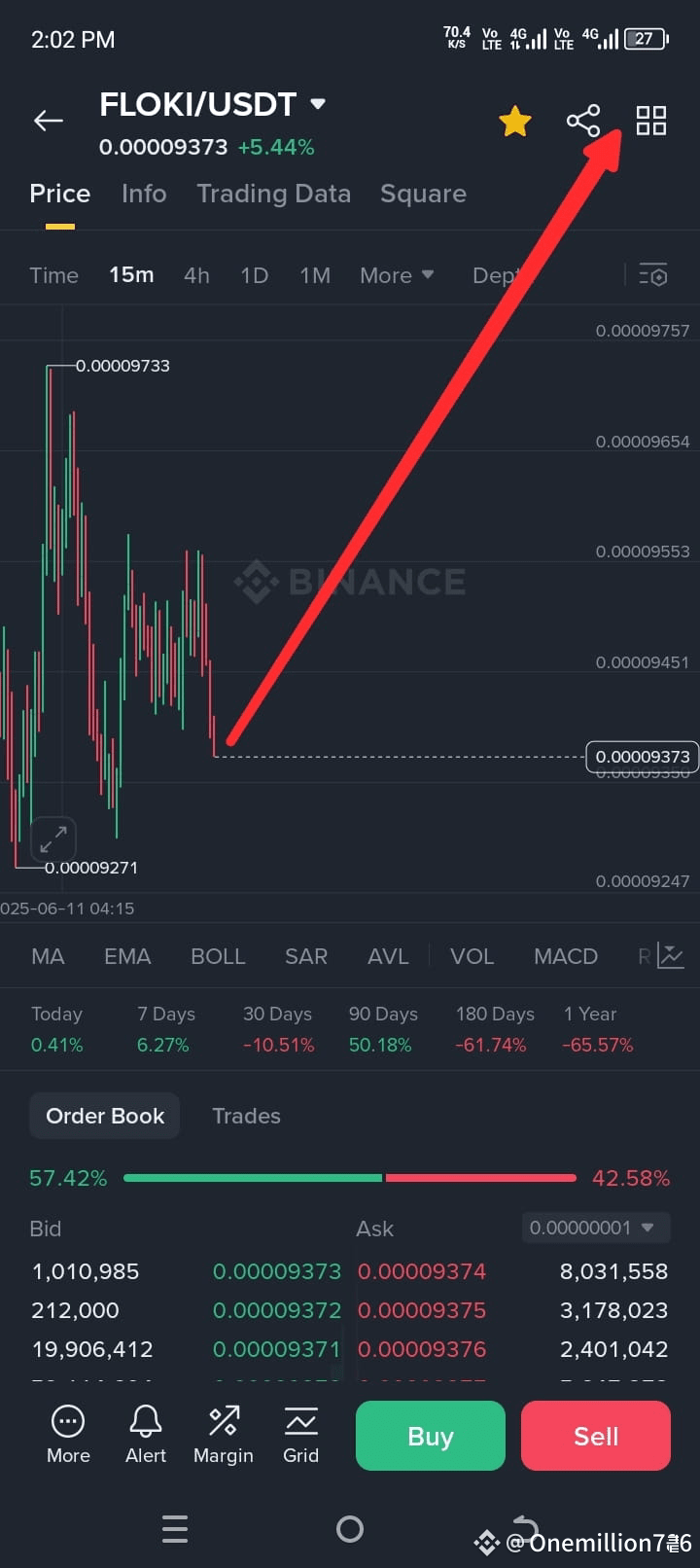Screen dimensions: 700x1568
Task: Favorite FLOKI/USDT with the star icon
Action: 514,121
